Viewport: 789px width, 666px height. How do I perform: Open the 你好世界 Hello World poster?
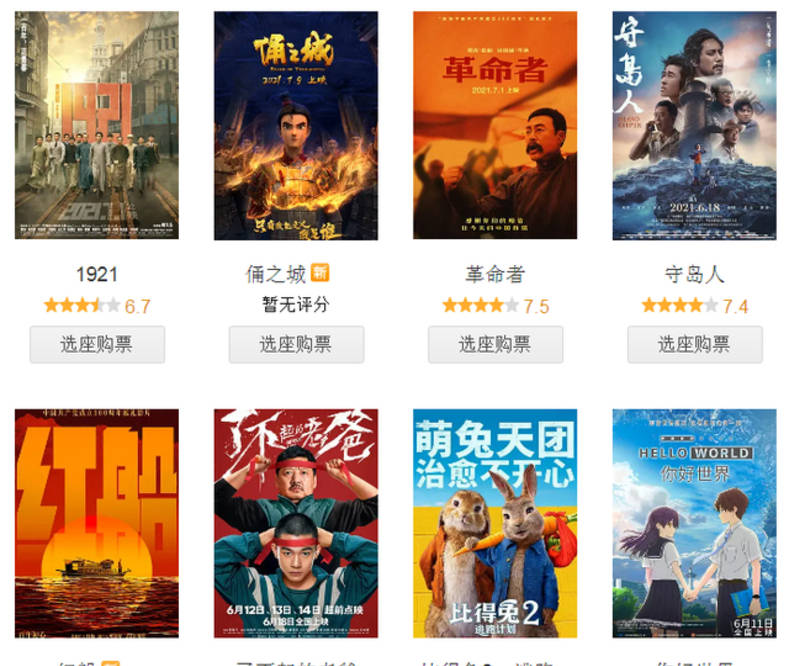coord(694,523)
